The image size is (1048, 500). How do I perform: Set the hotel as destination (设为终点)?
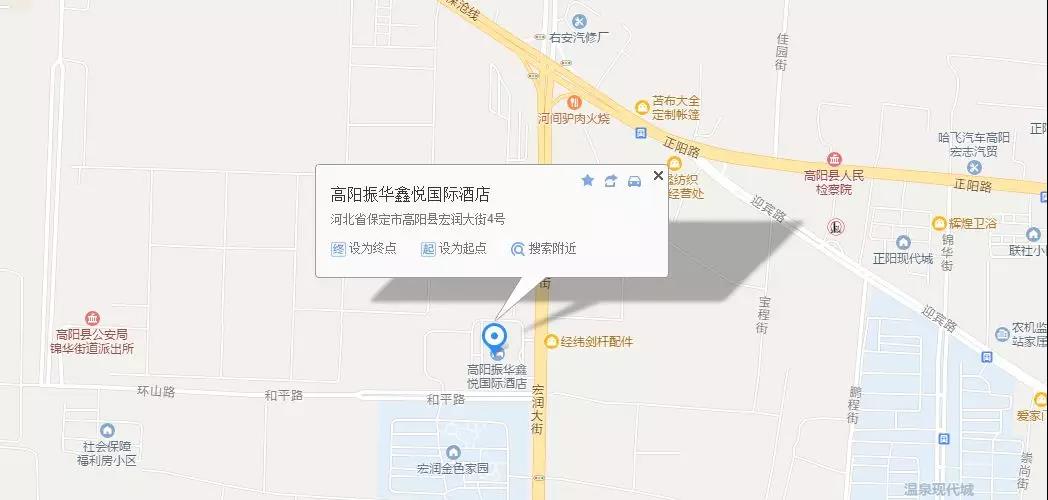coord(364,249)
